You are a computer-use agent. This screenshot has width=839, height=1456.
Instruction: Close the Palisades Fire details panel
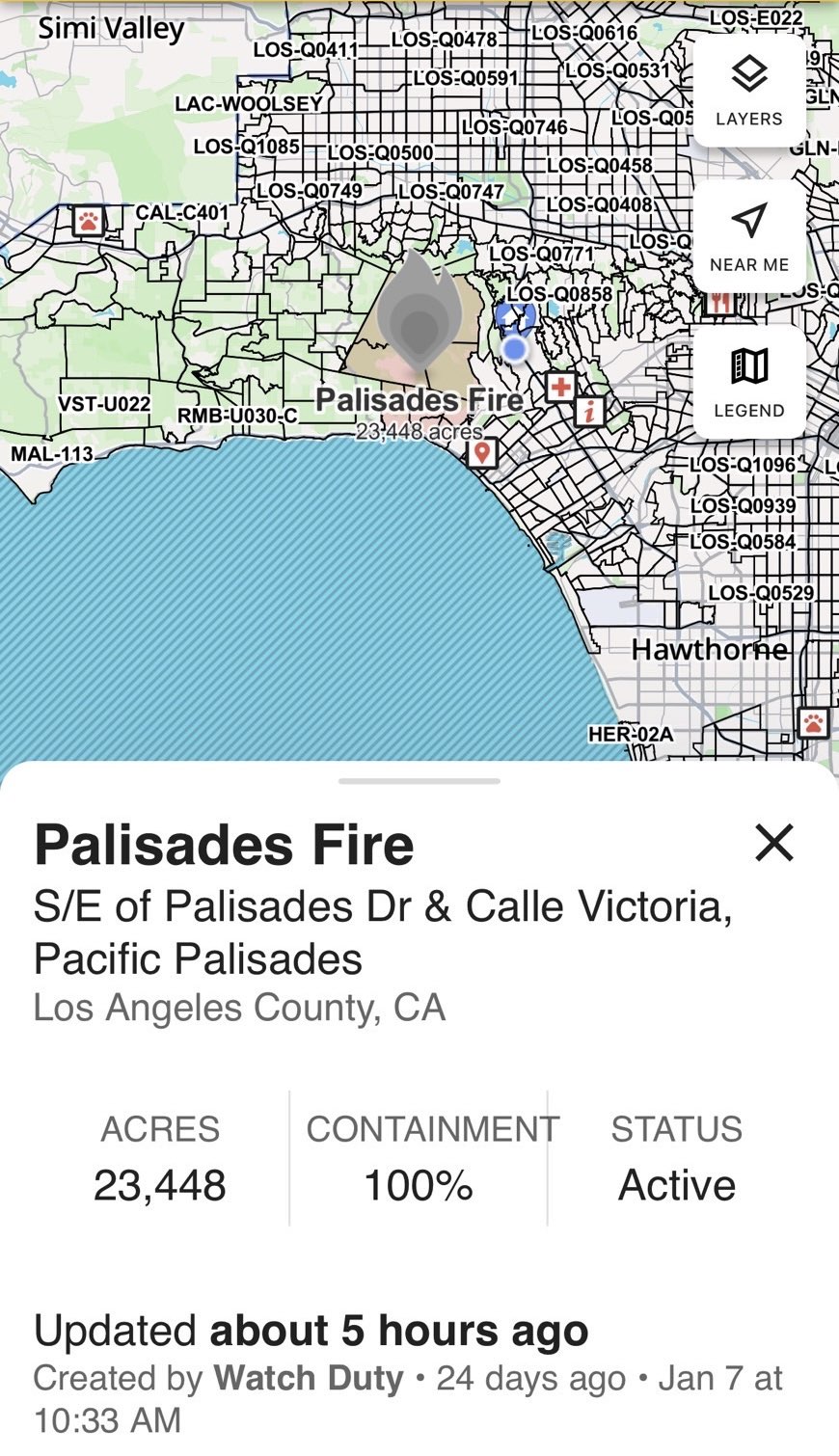click(773, 843)
